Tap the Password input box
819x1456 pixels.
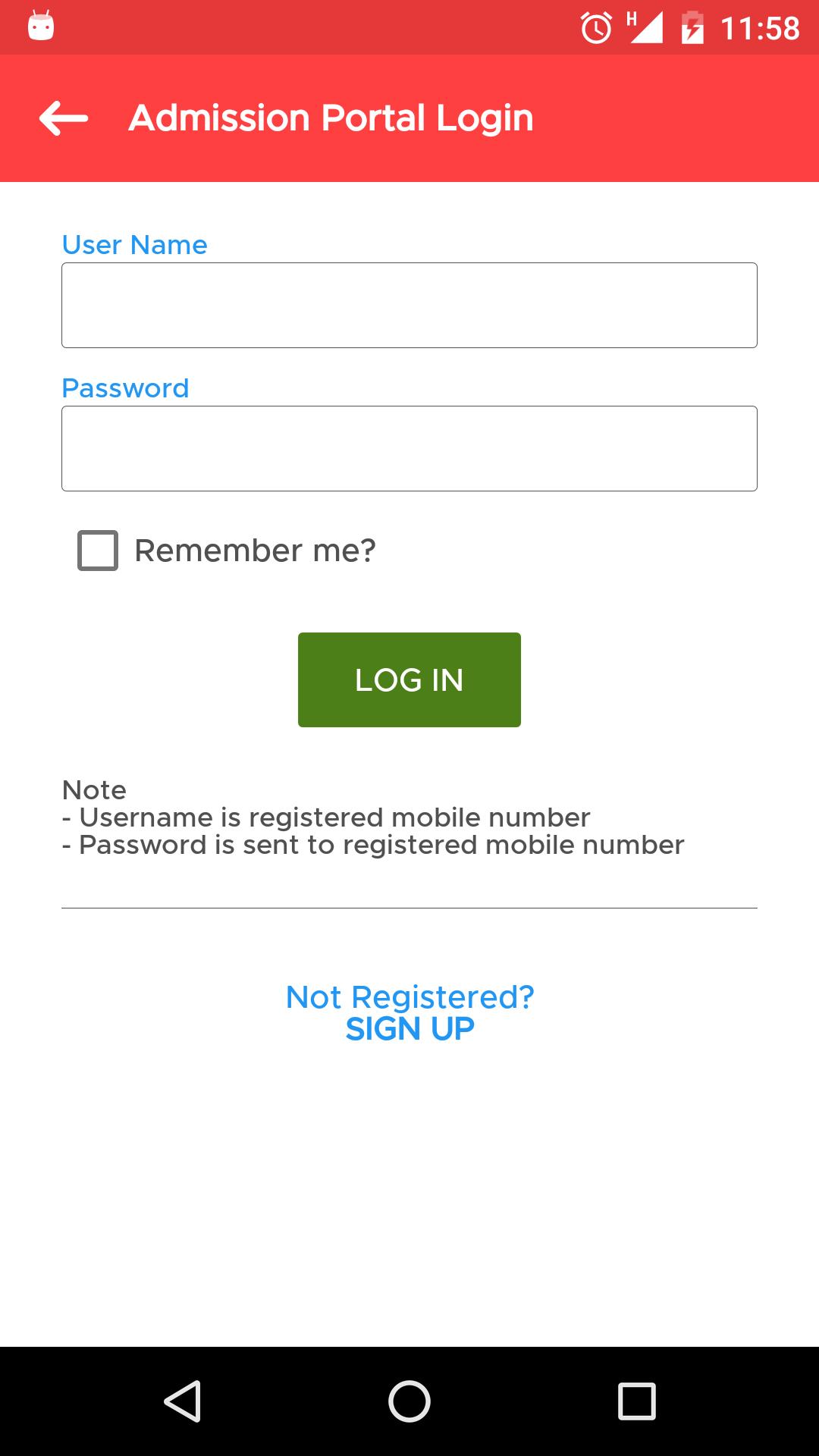point(409,448)
